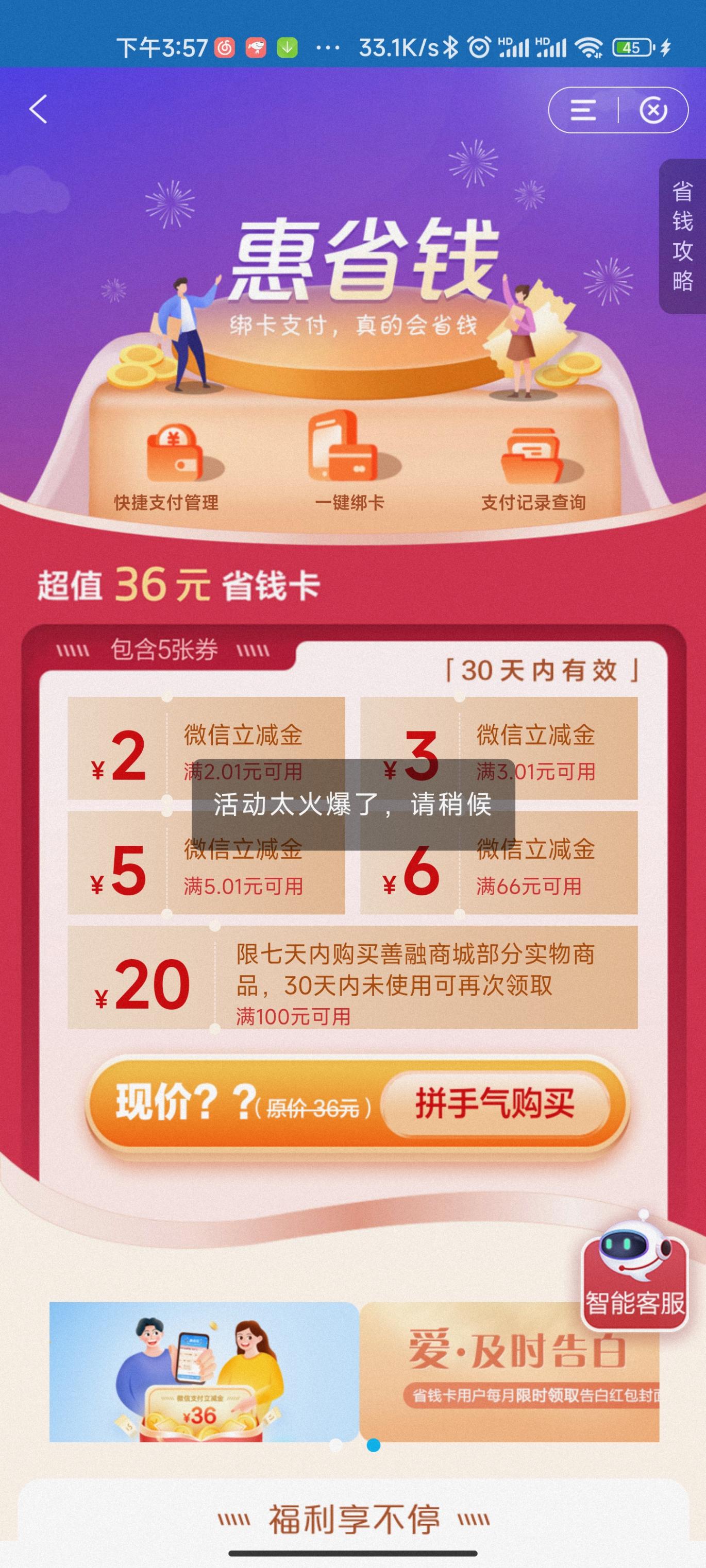This screenshot has height=1568, width=706.
Task: Open the 省钱攻略 side tab
Action: [x=682, y=236]
